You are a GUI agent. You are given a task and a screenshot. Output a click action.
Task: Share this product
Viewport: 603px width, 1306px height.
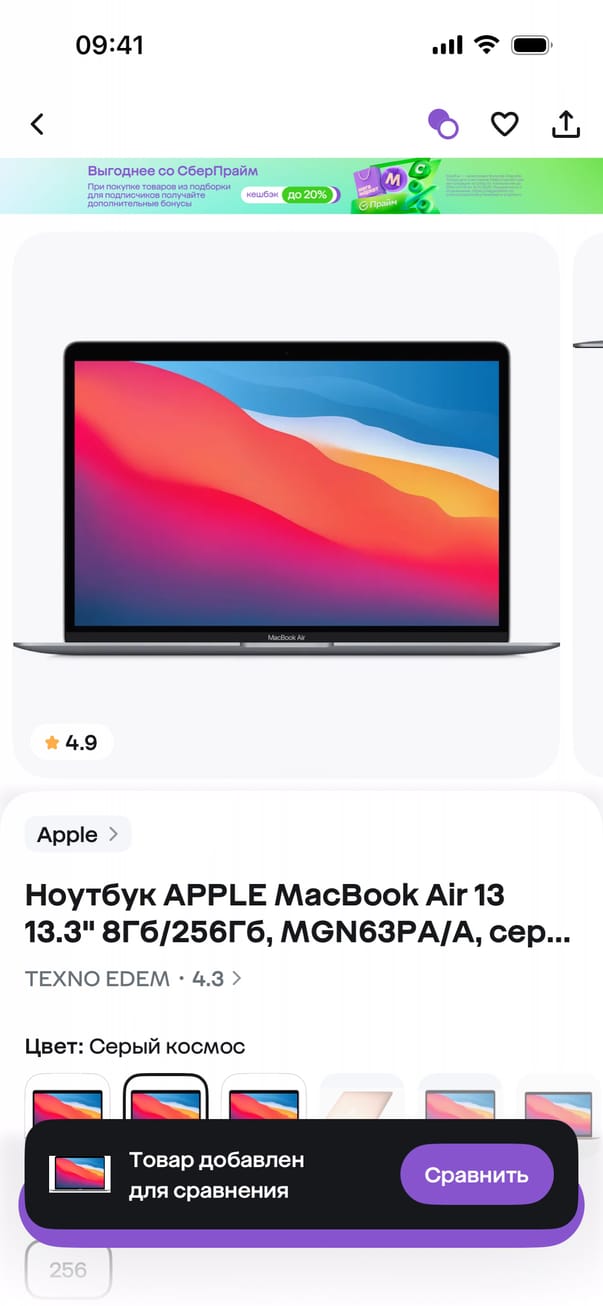coord(565,124)
